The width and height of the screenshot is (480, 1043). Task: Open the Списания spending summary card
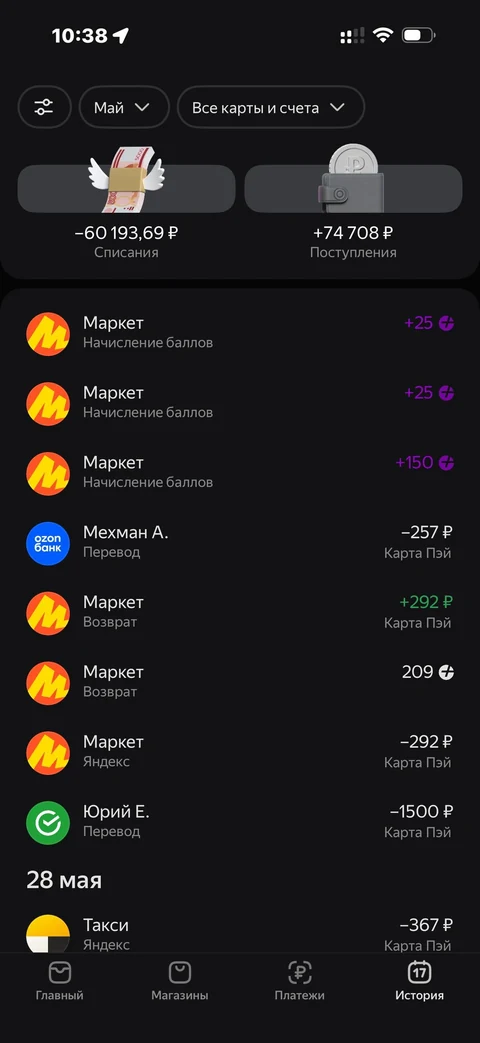click(x=126, y=203)
